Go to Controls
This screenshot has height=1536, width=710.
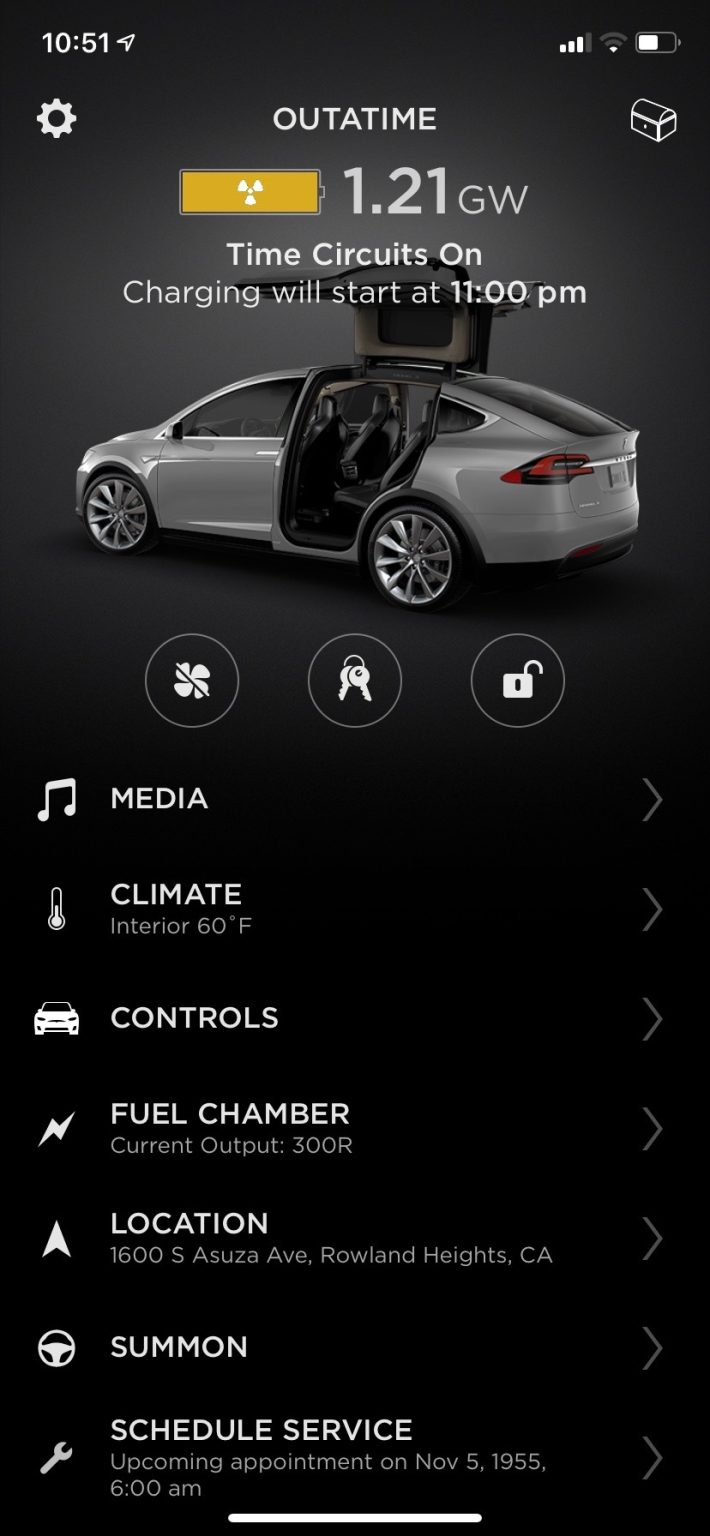click(x=354, y=1018)
